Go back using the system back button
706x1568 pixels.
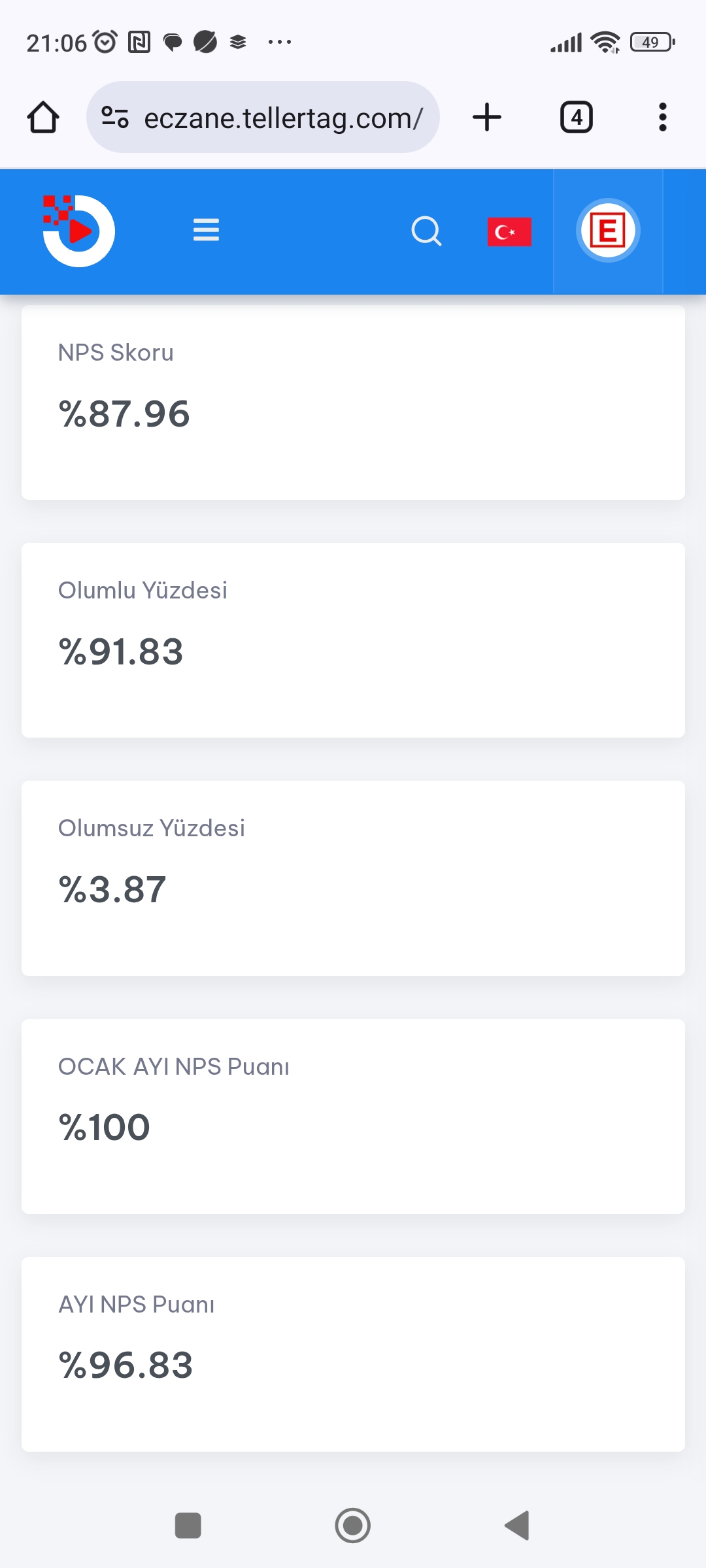coord(517,1526)
